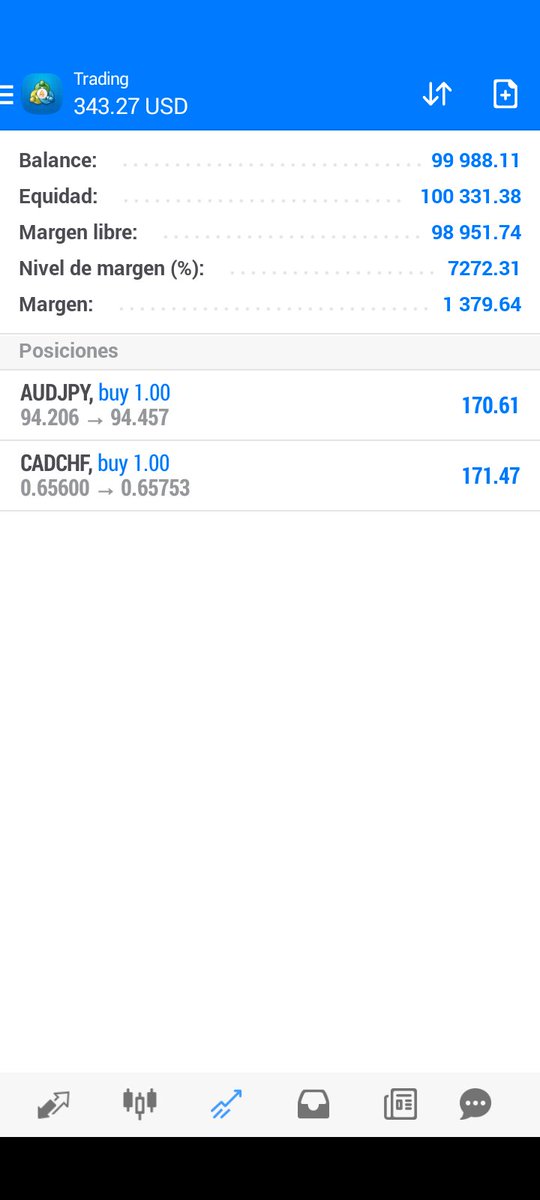Create a new order with plus icon

[505, 94]
